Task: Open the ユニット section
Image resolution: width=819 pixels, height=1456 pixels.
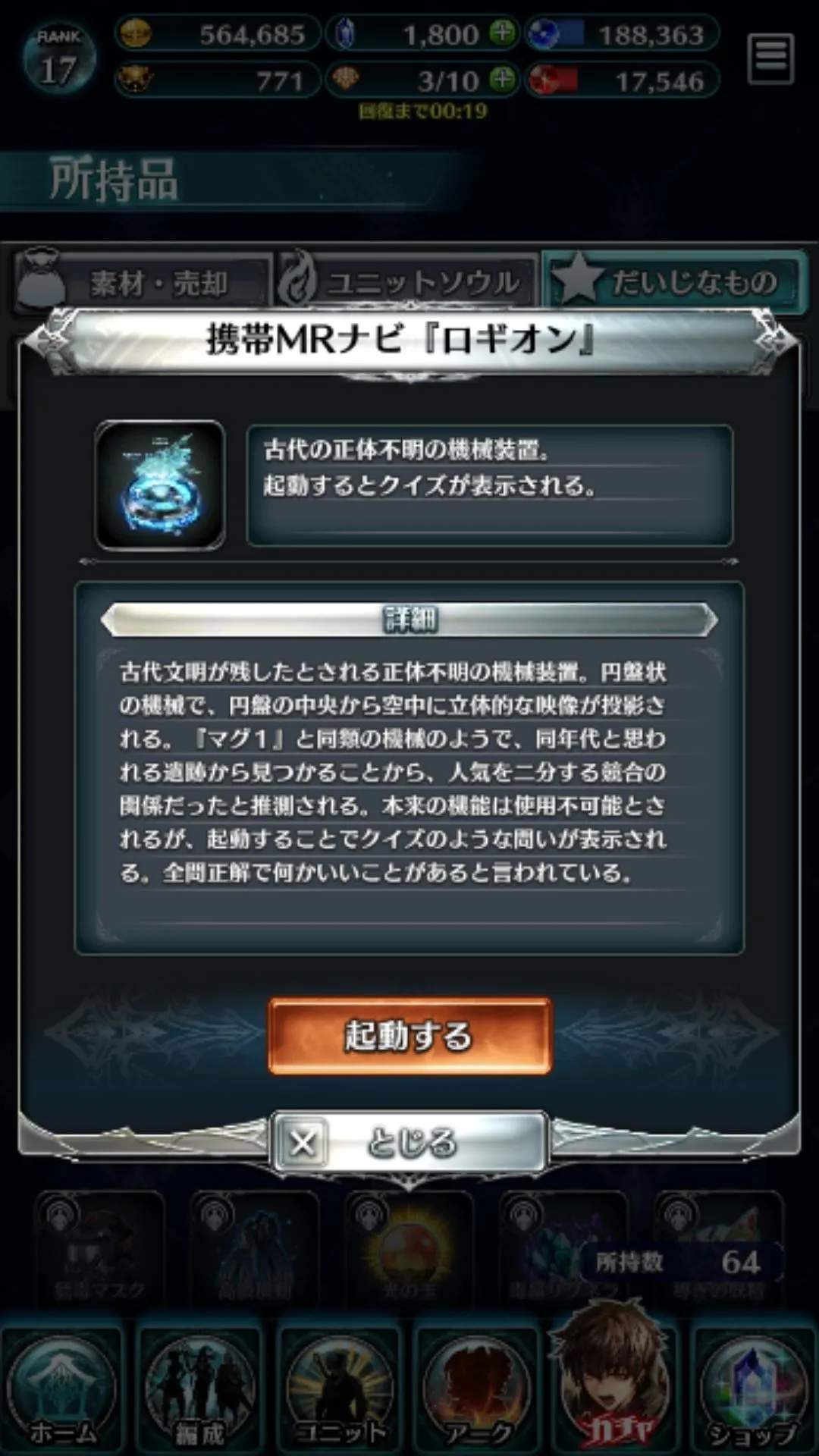Action: pyautogui.click(x=339, y=1389)
